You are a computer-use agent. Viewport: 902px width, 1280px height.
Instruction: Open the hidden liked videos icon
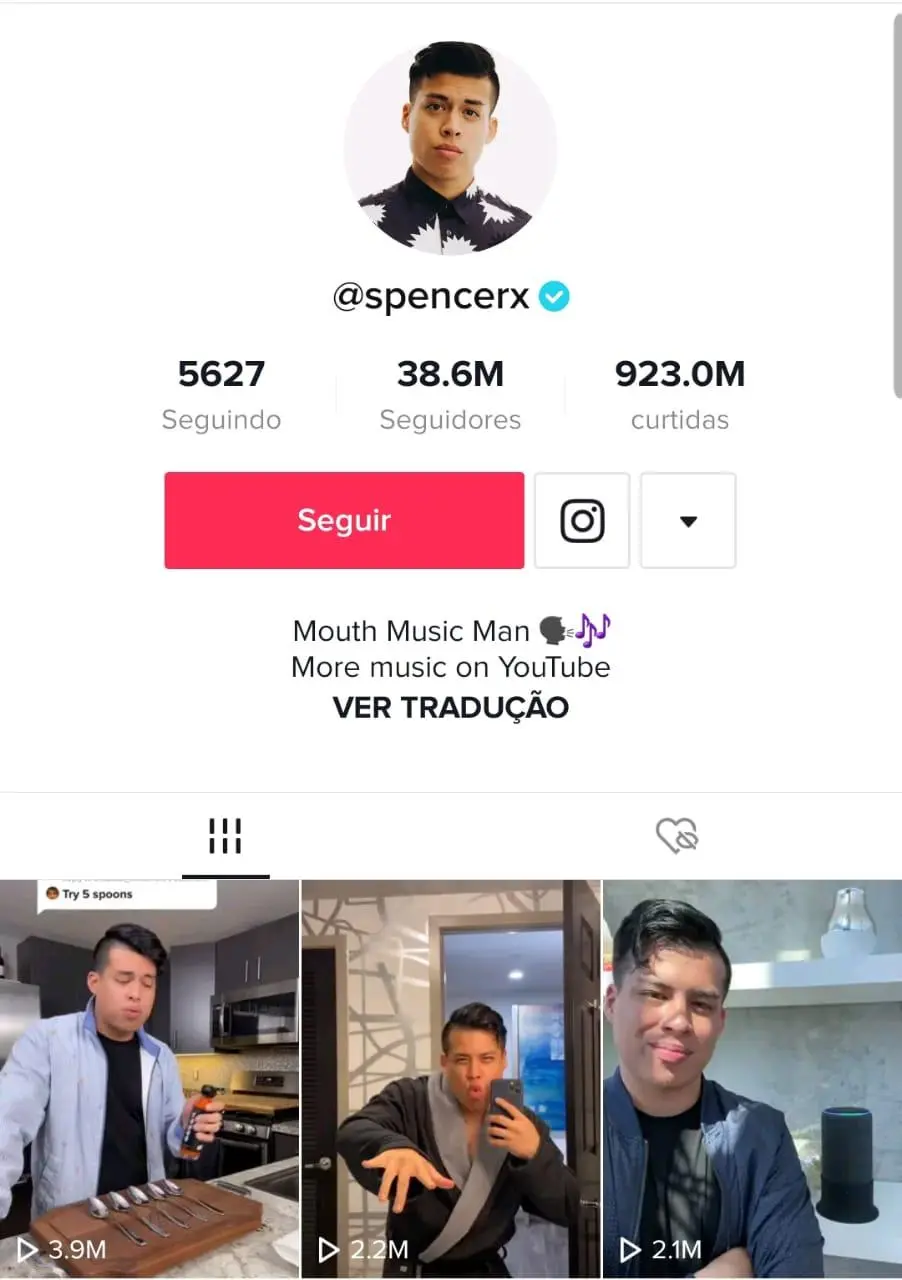(x=676, y=833)
